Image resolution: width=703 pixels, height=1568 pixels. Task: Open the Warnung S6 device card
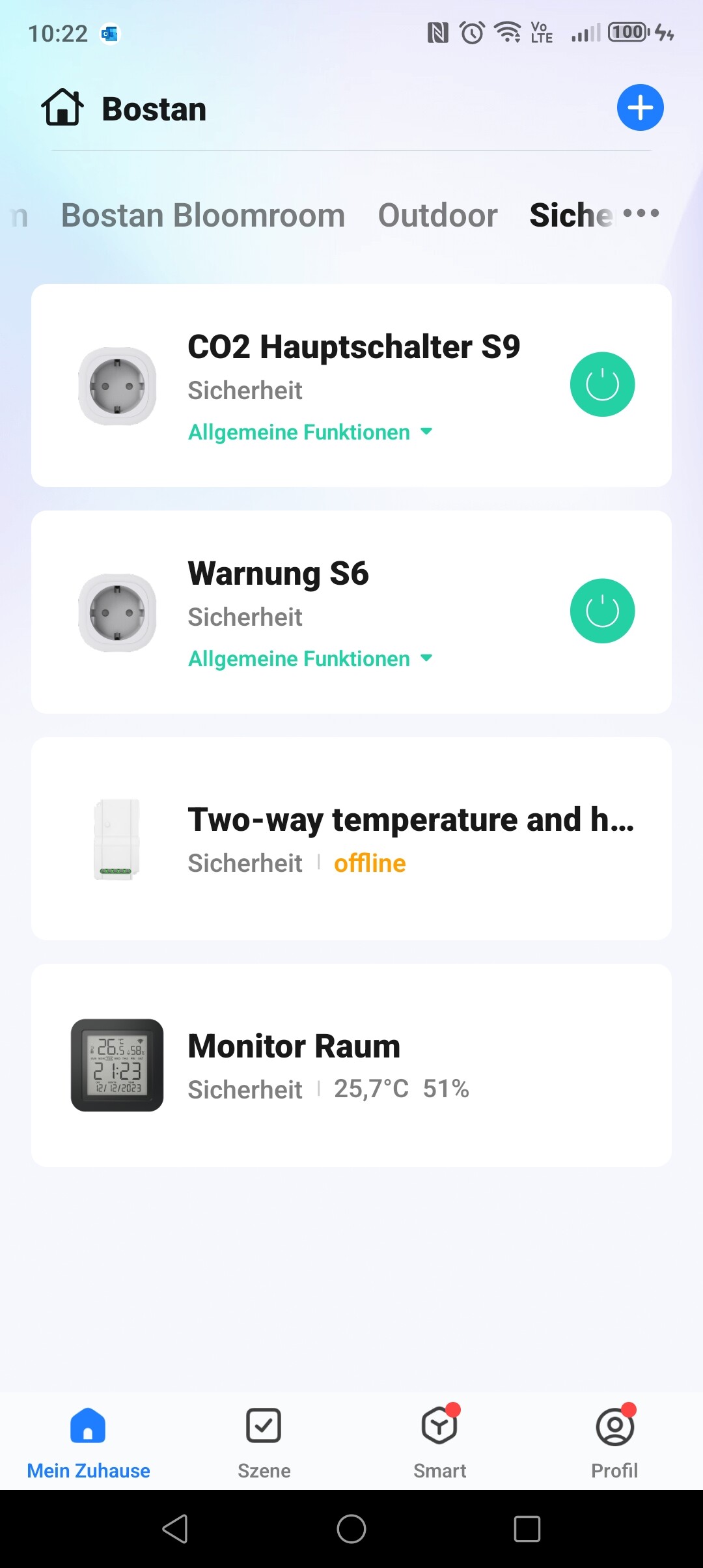coord(279,574)
